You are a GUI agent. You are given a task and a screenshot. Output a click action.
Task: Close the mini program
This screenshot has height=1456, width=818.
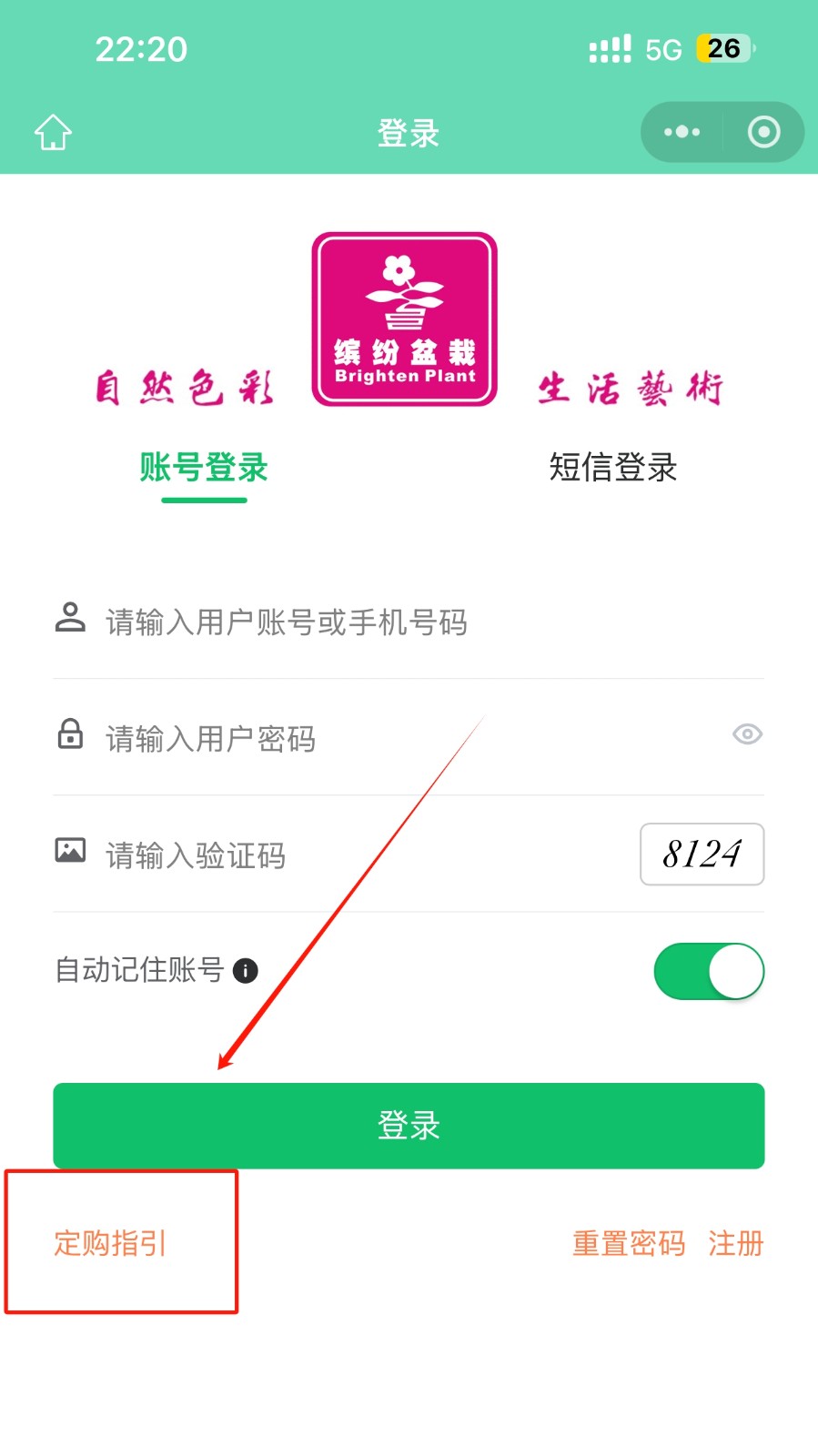point(763,133)
